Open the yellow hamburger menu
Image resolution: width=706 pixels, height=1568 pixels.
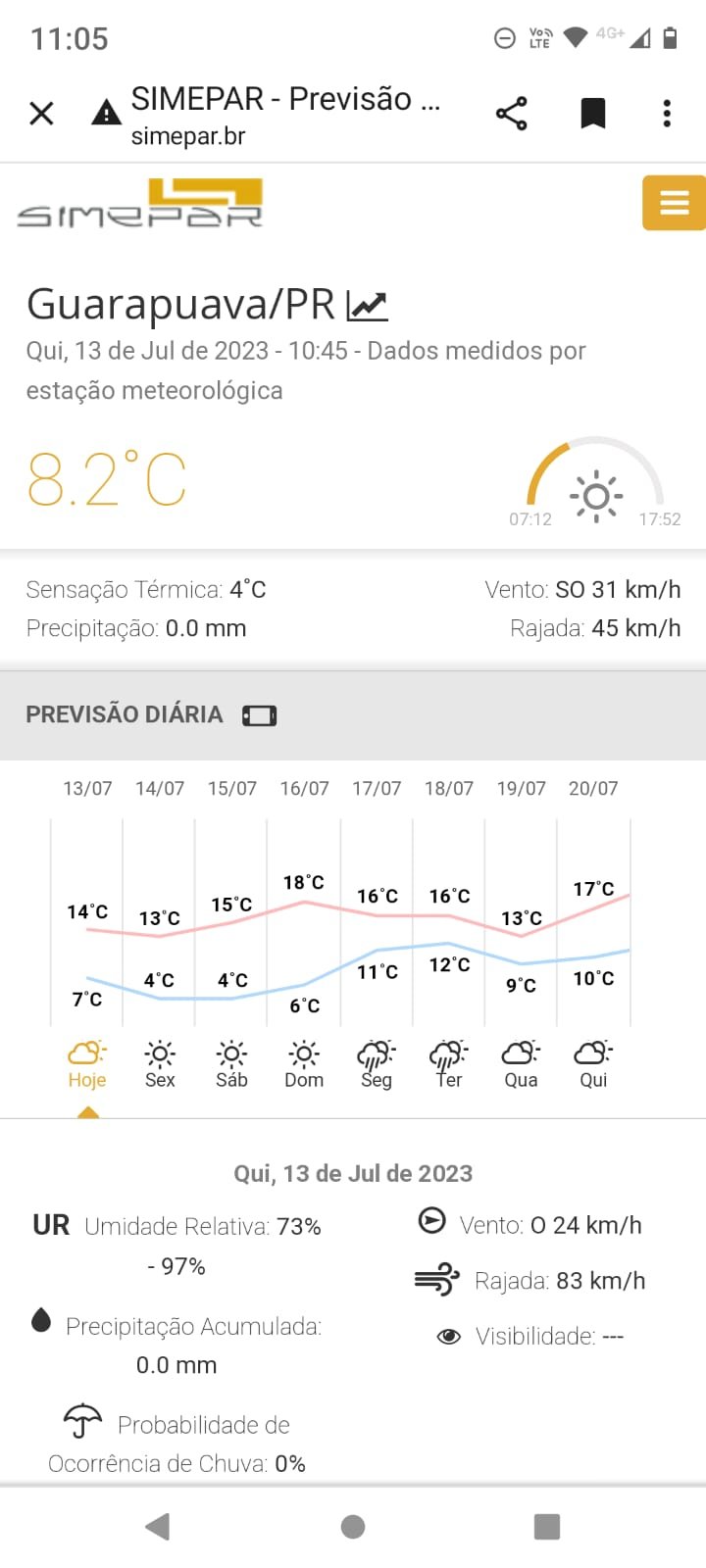tap(674, 203)
